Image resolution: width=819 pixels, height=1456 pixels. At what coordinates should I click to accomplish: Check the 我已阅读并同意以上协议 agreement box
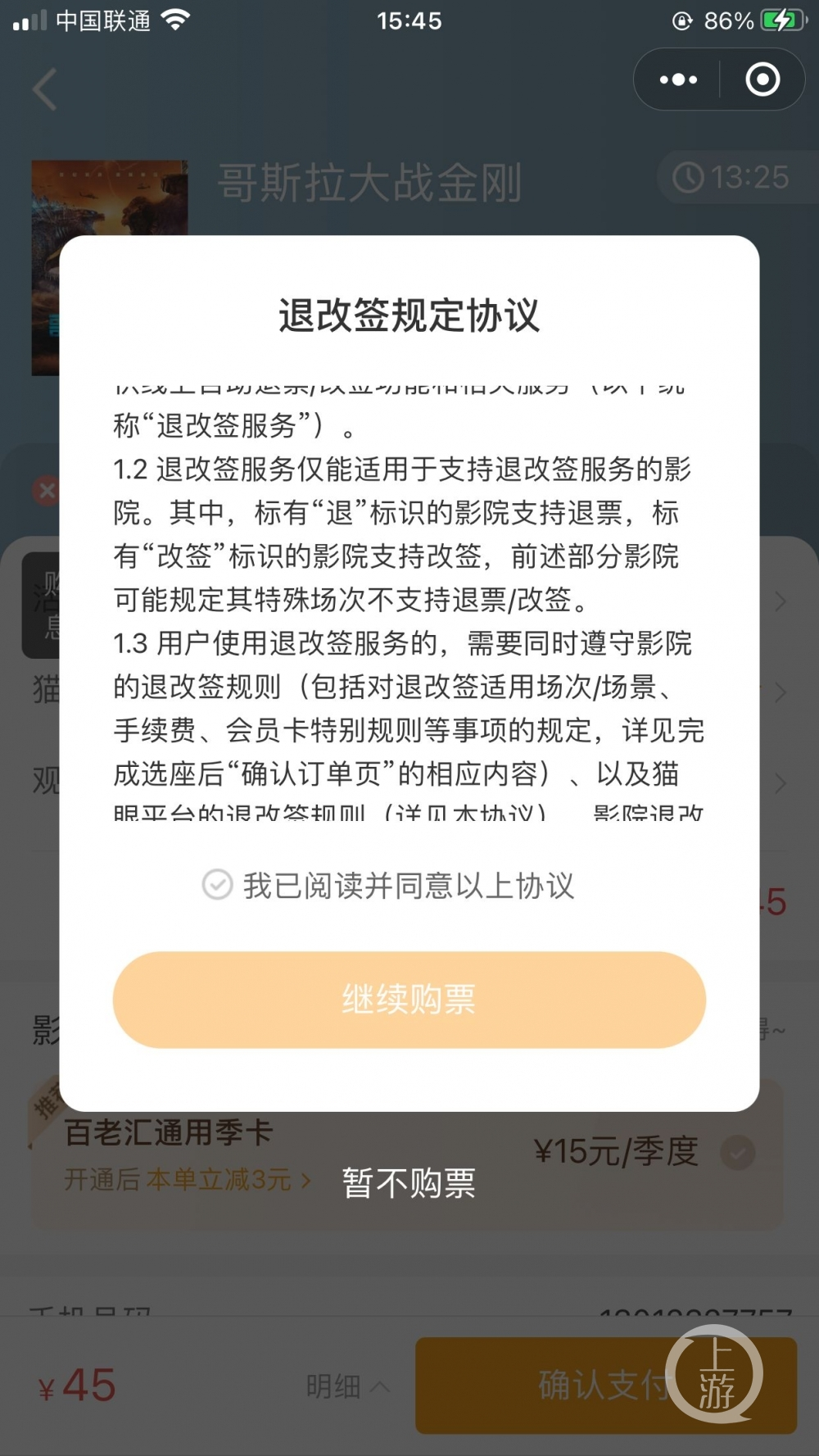point(218,885)
